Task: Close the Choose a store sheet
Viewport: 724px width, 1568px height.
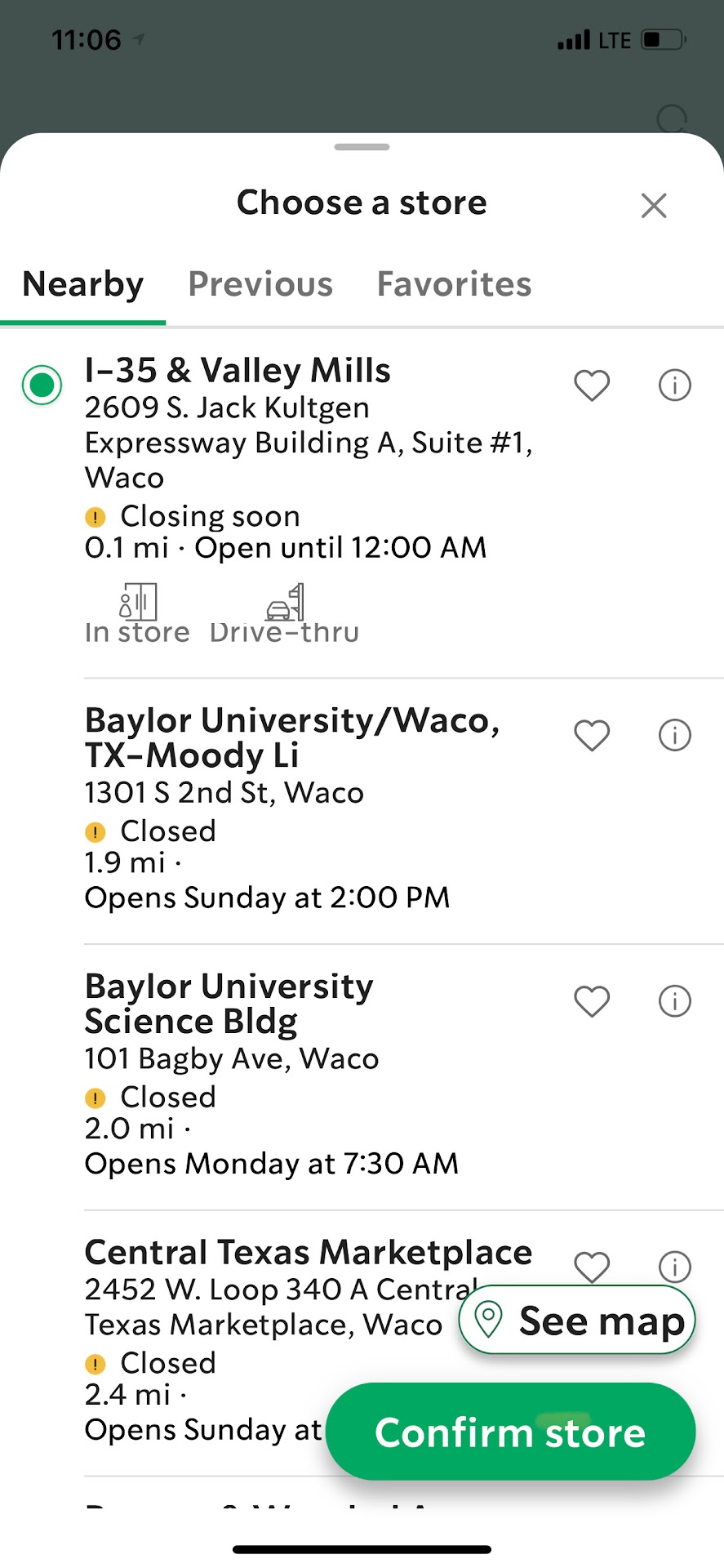Action: [x=654, y=205]
